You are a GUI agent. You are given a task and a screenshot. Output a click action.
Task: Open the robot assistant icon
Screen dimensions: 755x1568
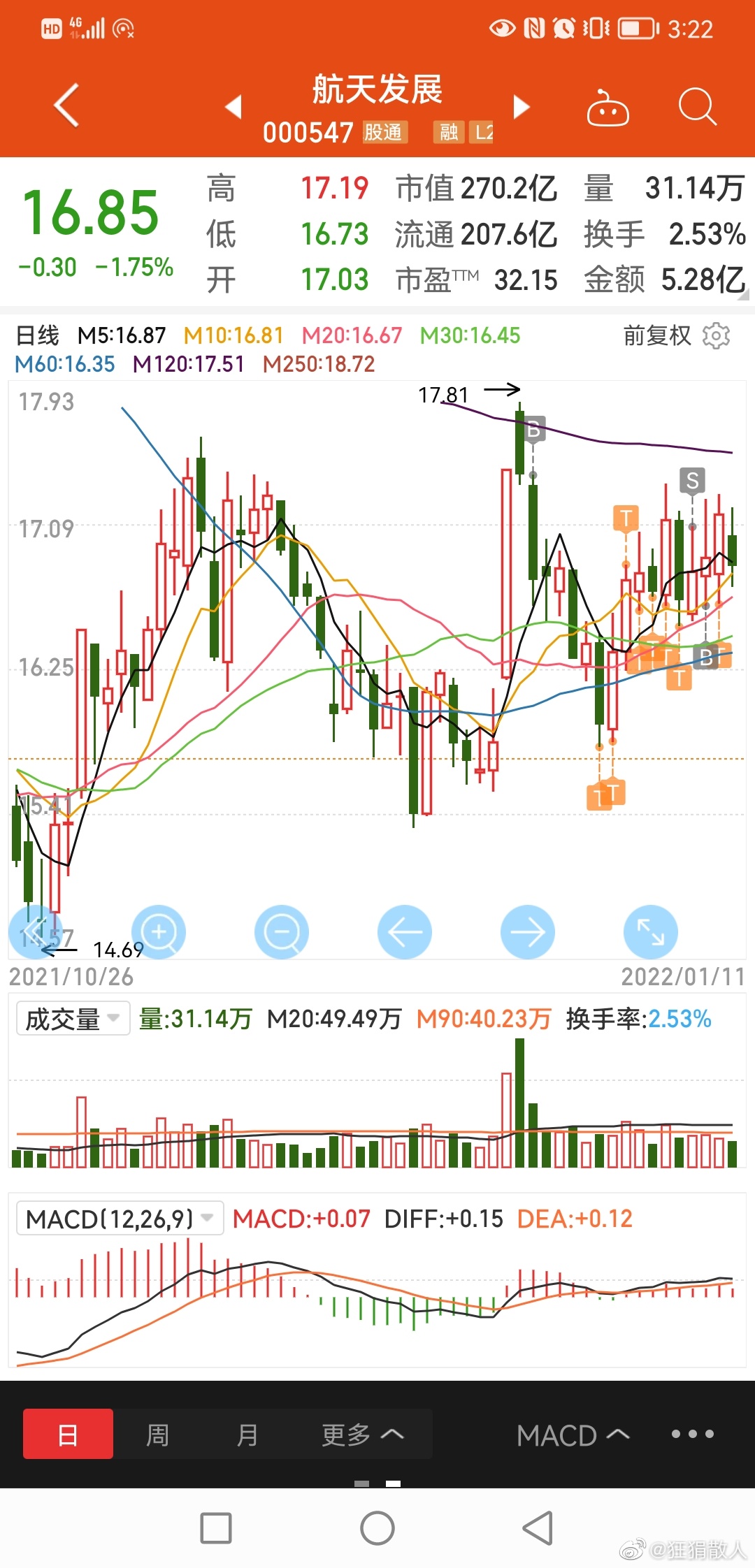point(607,108)
